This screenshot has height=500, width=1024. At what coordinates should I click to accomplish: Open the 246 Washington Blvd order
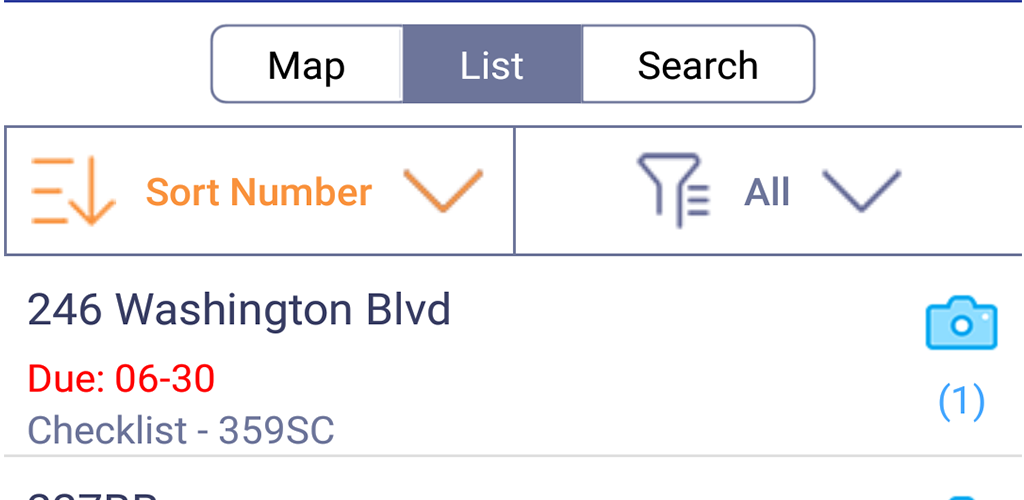coord(512,356)
